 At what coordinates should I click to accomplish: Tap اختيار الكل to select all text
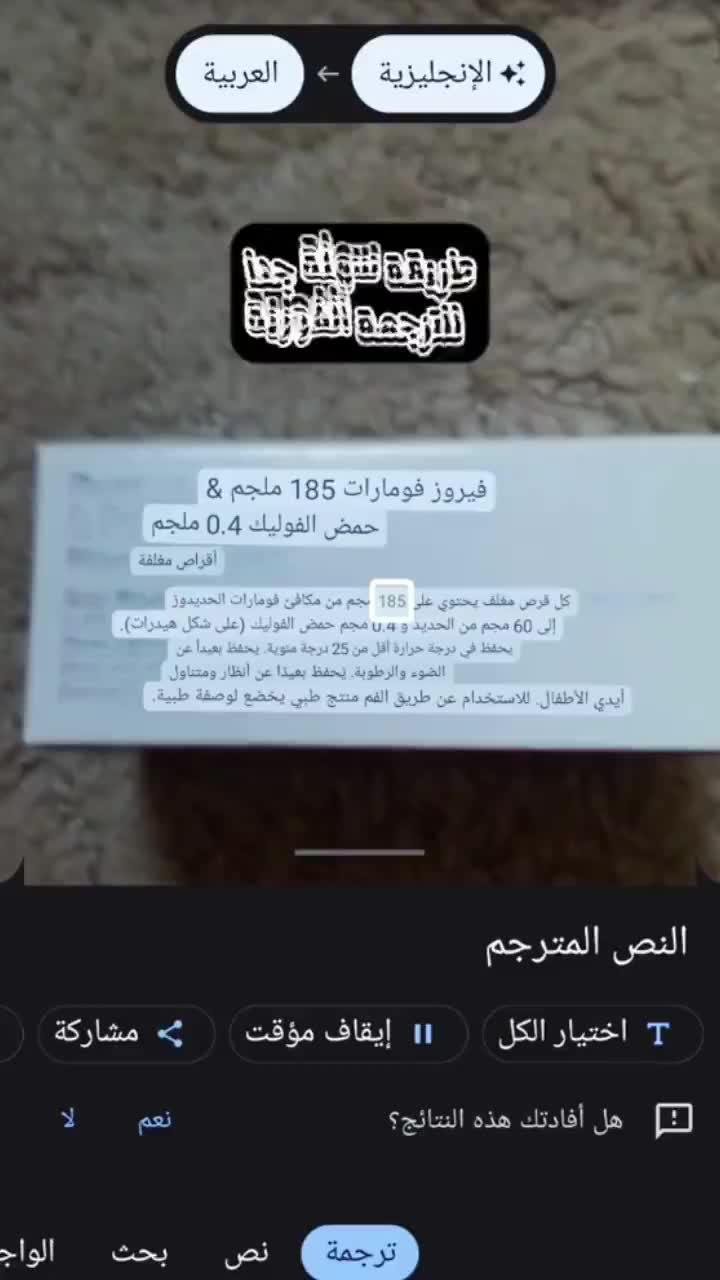[x=592, y=1033]
